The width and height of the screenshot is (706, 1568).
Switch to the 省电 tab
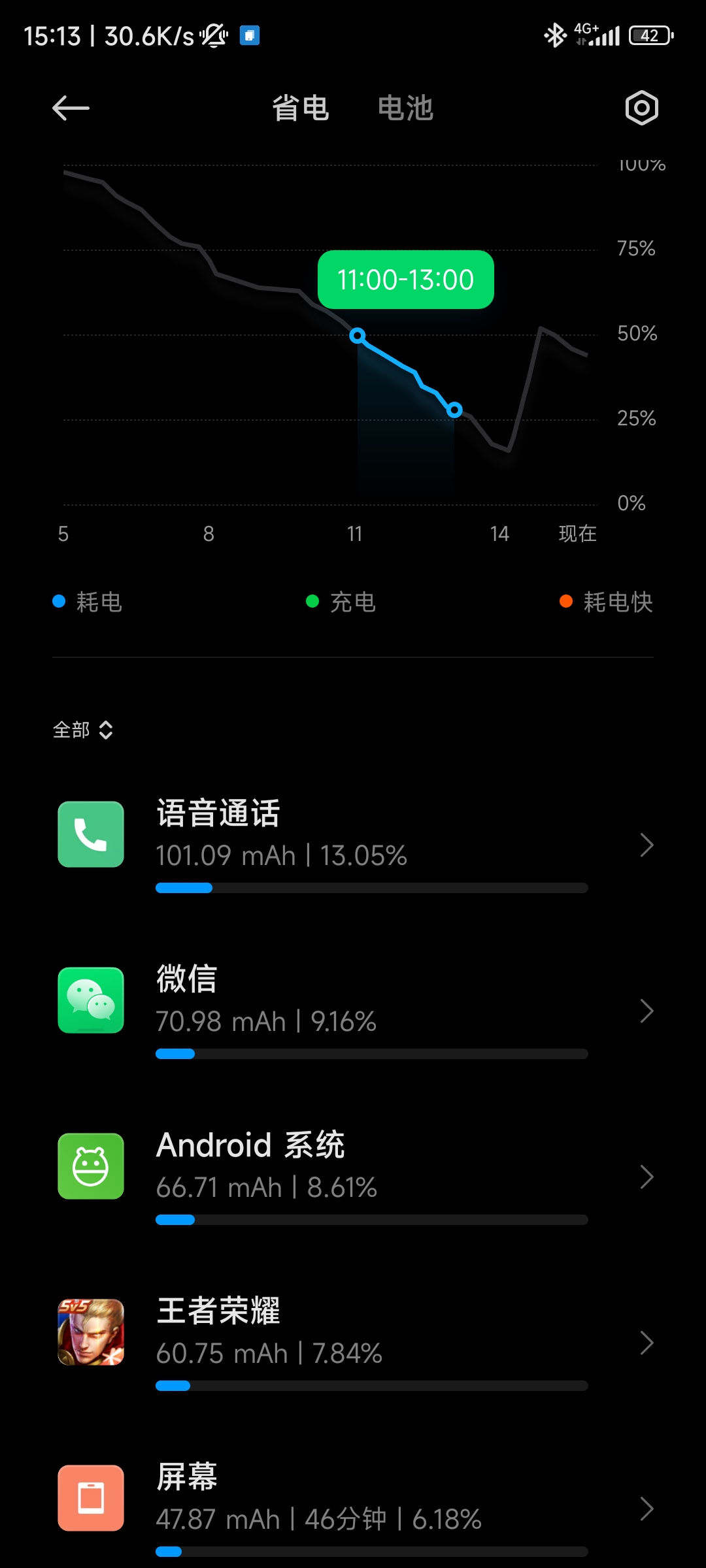pyautogui.click(x=301, y=108)
